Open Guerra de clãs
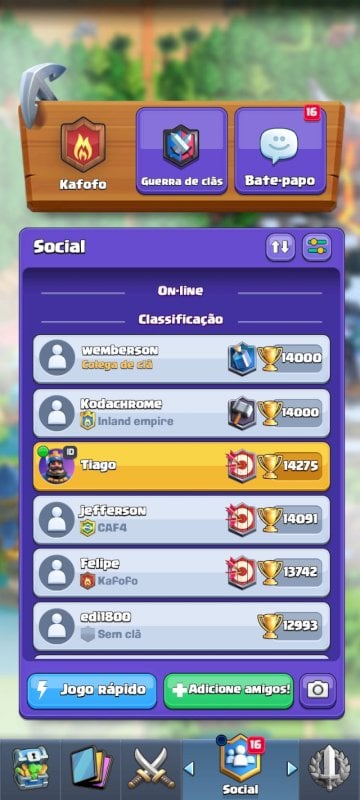Image resolution: width=360 pixels, height=800 pixels. point(181,151)
